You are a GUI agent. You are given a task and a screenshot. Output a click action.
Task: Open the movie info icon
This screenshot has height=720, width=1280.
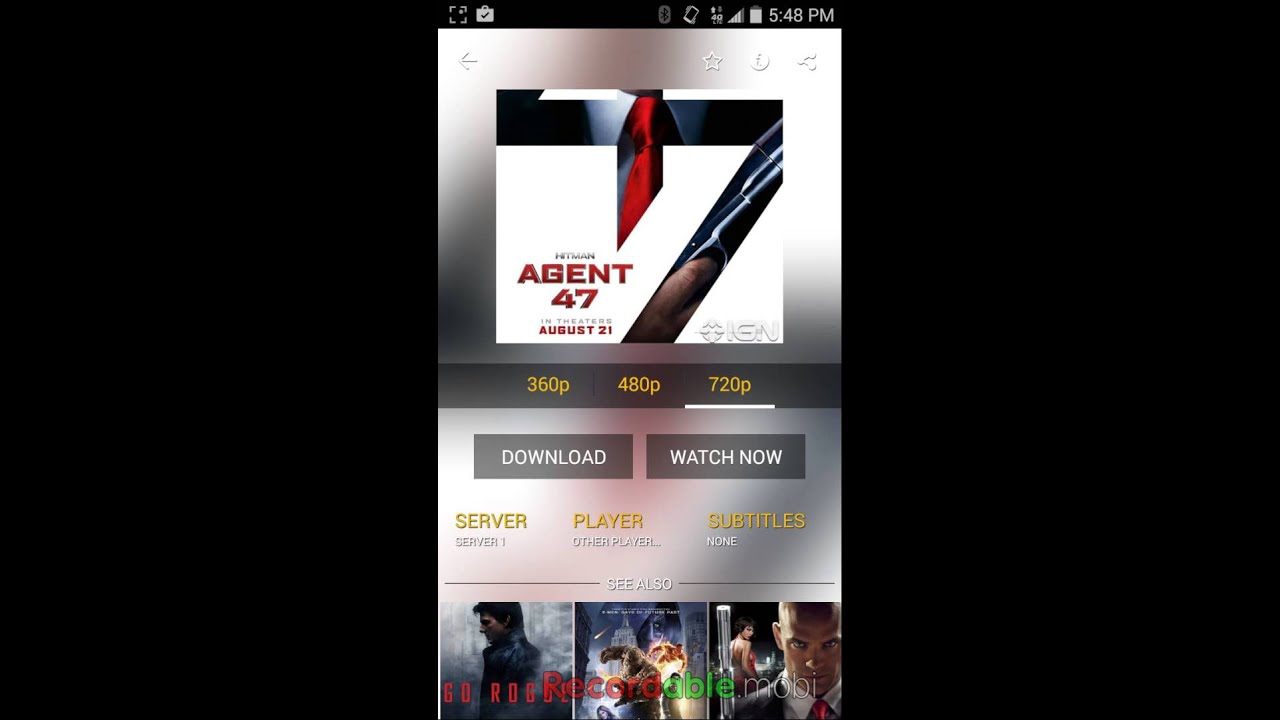click(760, 62)
